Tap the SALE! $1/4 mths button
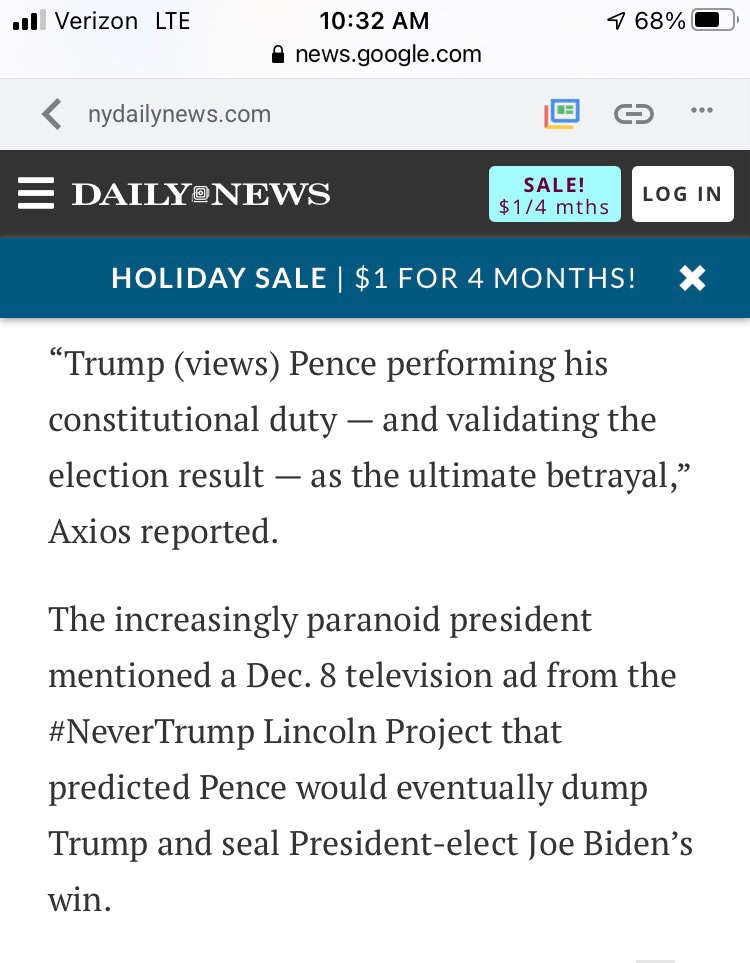750x963 pixels. (x=554, y=194)
